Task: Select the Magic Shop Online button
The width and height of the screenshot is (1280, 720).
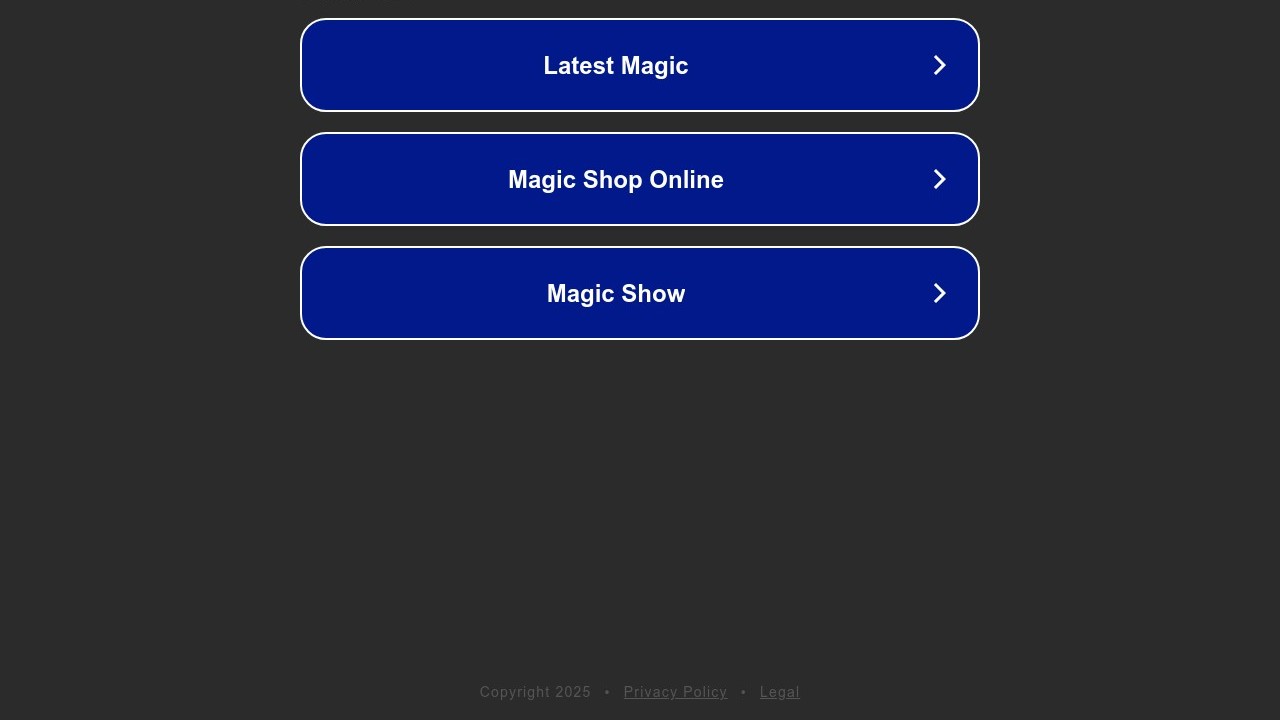Action: pyautogui.click(x=639, y=179)
